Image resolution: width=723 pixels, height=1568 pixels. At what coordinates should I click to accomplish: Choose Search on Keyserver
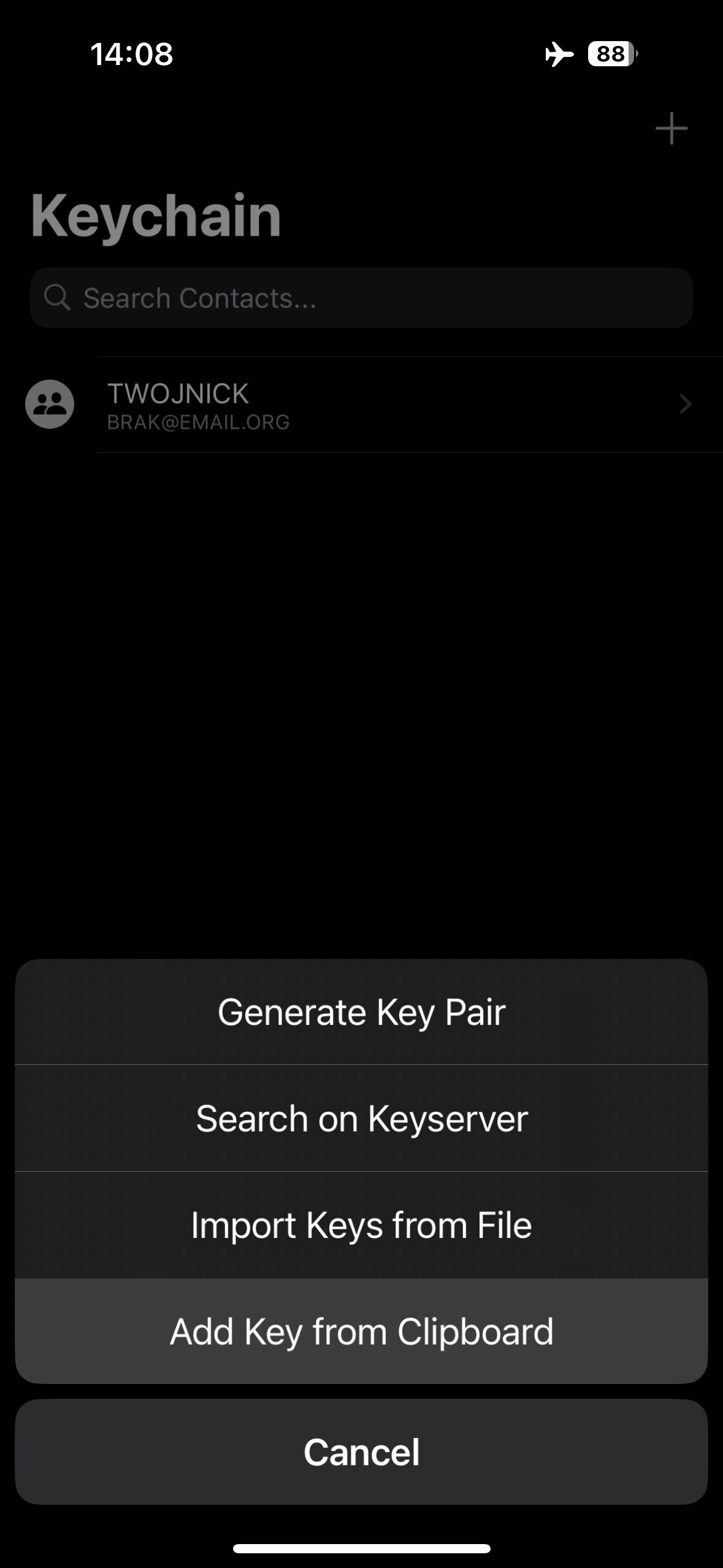coord(361,1118)
